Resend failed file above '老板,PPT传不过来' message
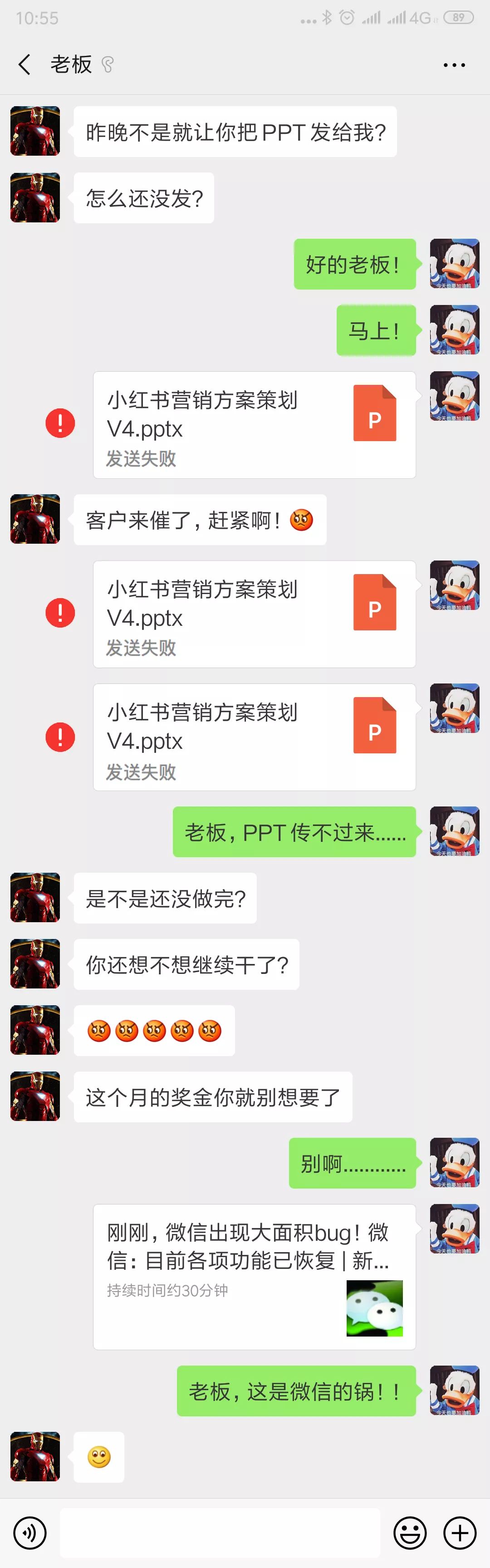 60,737
